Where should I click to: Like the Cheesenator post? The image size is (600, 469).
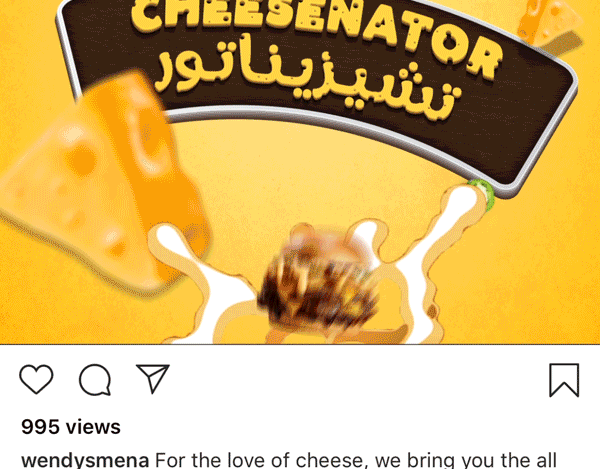click(36, 379)
